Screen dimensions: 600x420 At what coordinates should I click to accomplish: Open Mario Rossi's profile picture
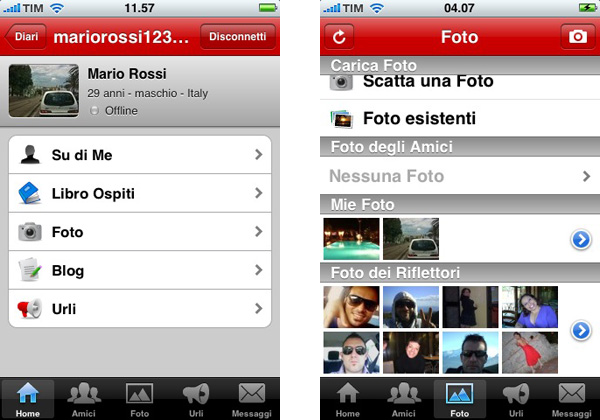click(43, 91)
